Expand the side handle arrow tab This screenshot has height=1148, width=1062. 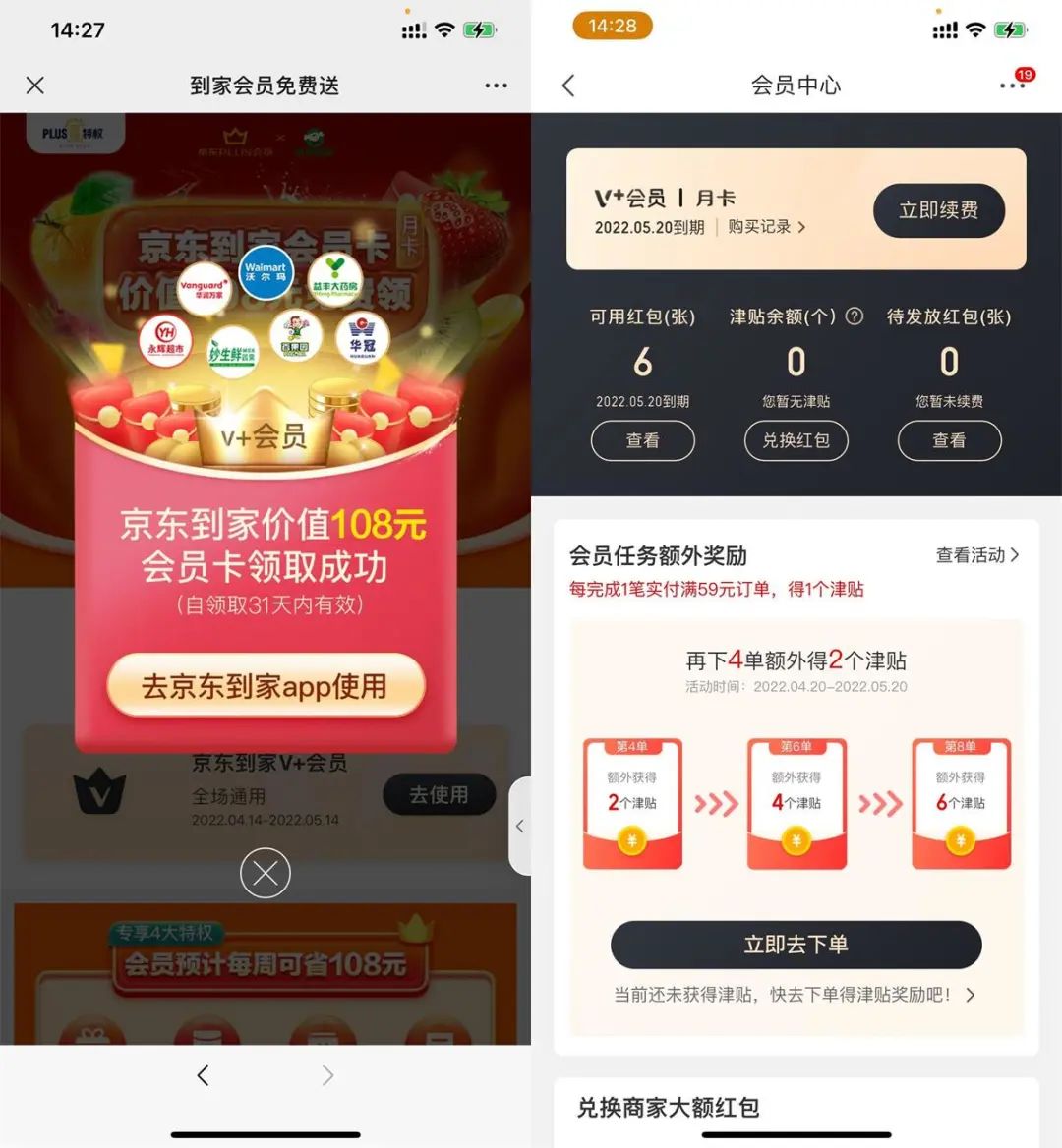click(520, 826)
